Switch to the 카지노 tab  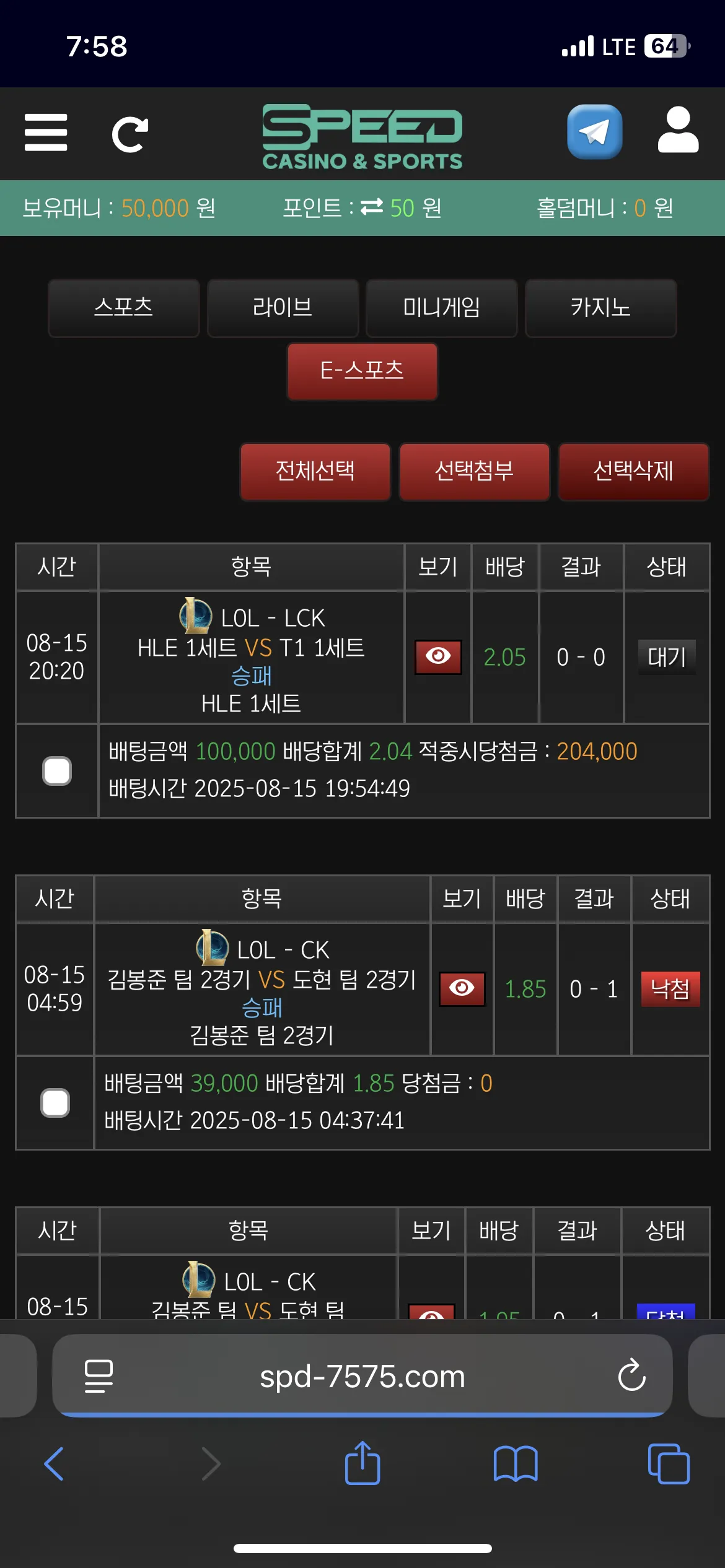tap(600, 308)
